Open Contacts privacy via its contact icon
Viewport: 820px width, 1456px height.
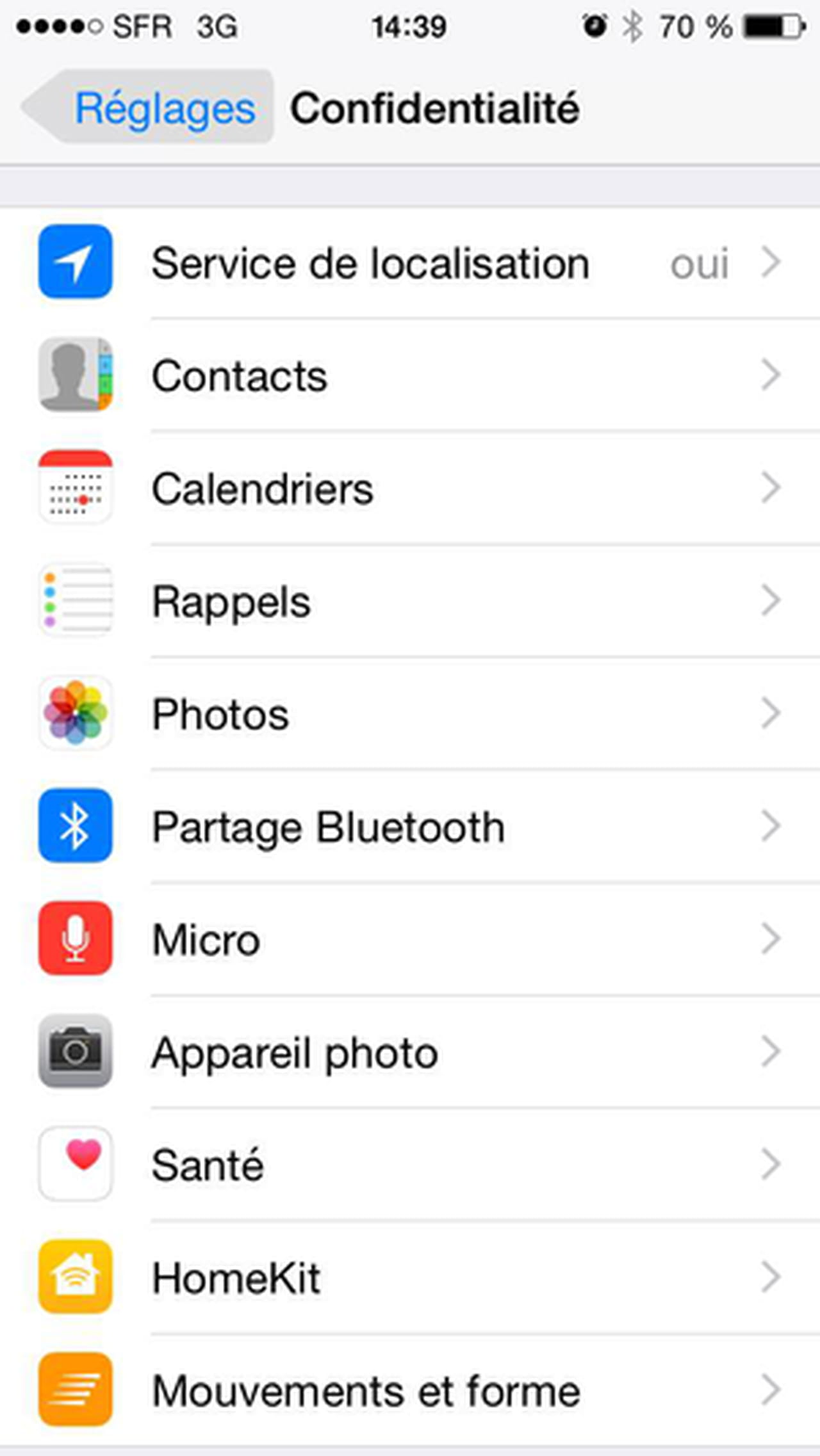click(x=75, y=375)
